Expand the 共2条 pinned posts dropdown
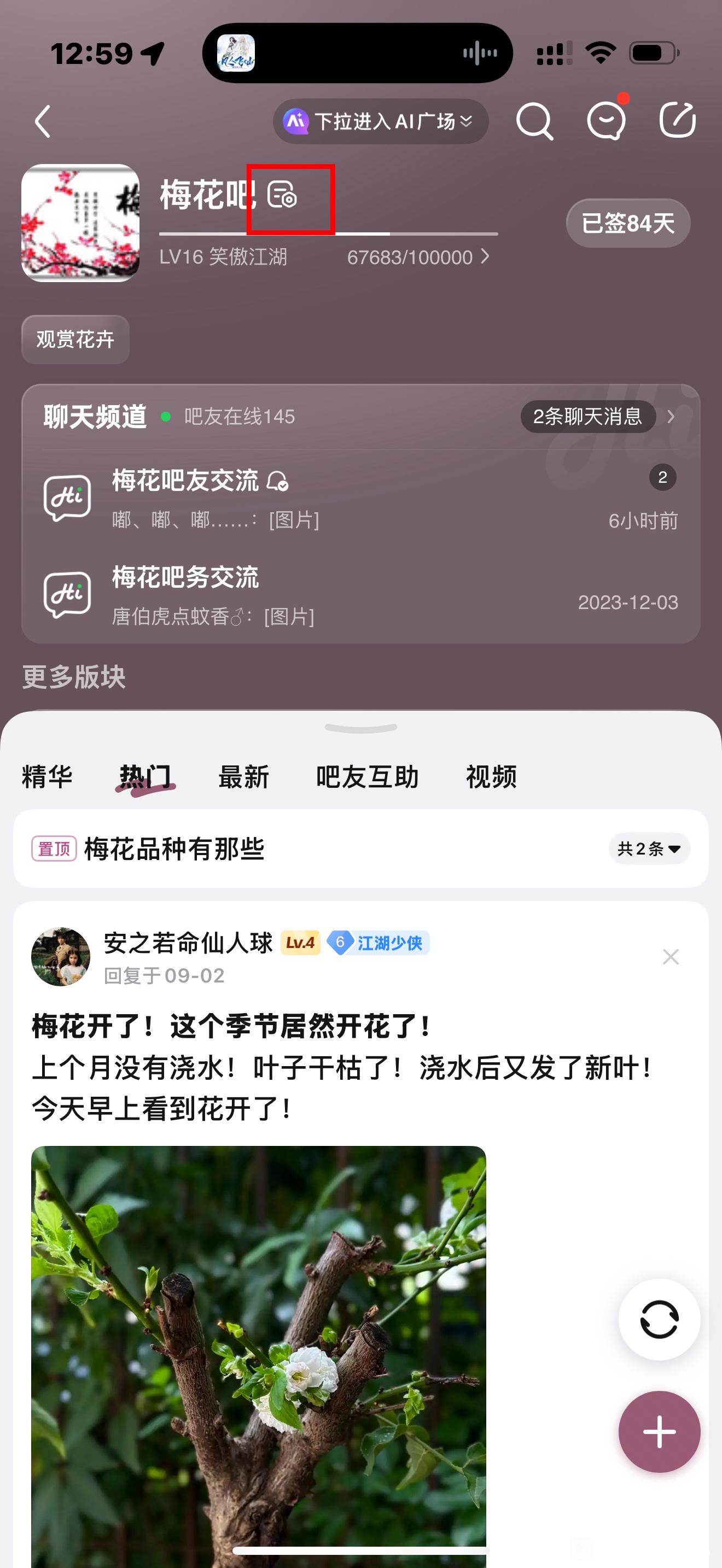722x1568 pixels. click(649, 849)
